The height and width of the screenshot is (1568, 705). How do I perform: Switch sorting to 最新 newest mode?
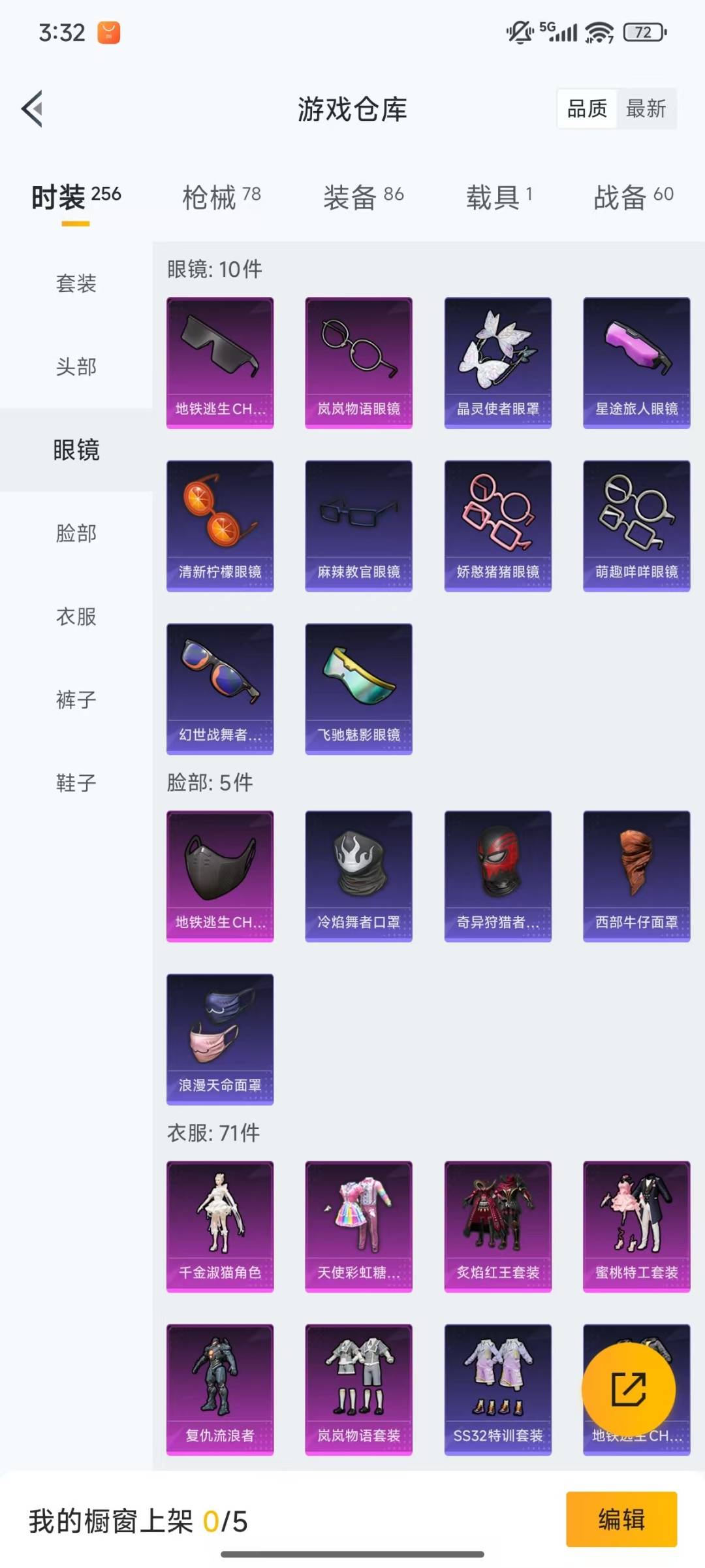point(647,109)
